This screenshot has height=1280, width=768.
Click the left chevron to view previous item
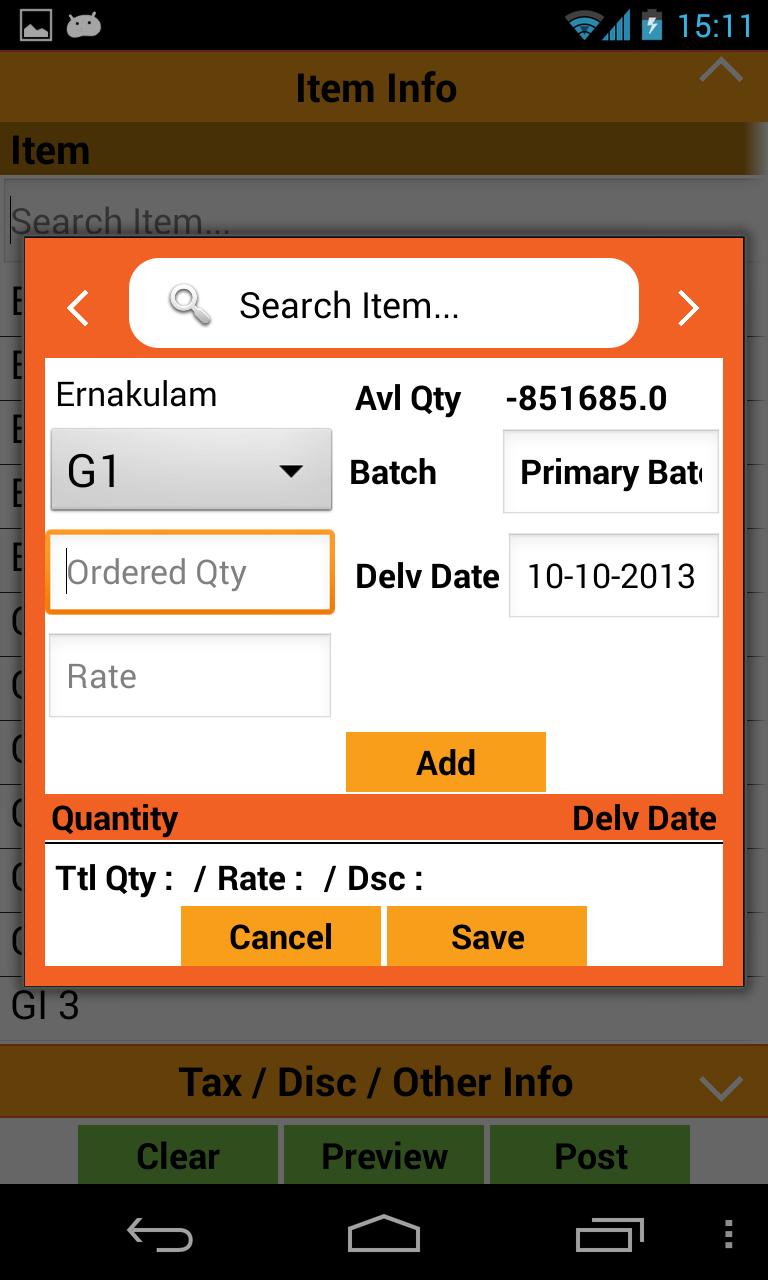(x=77, y=307)
